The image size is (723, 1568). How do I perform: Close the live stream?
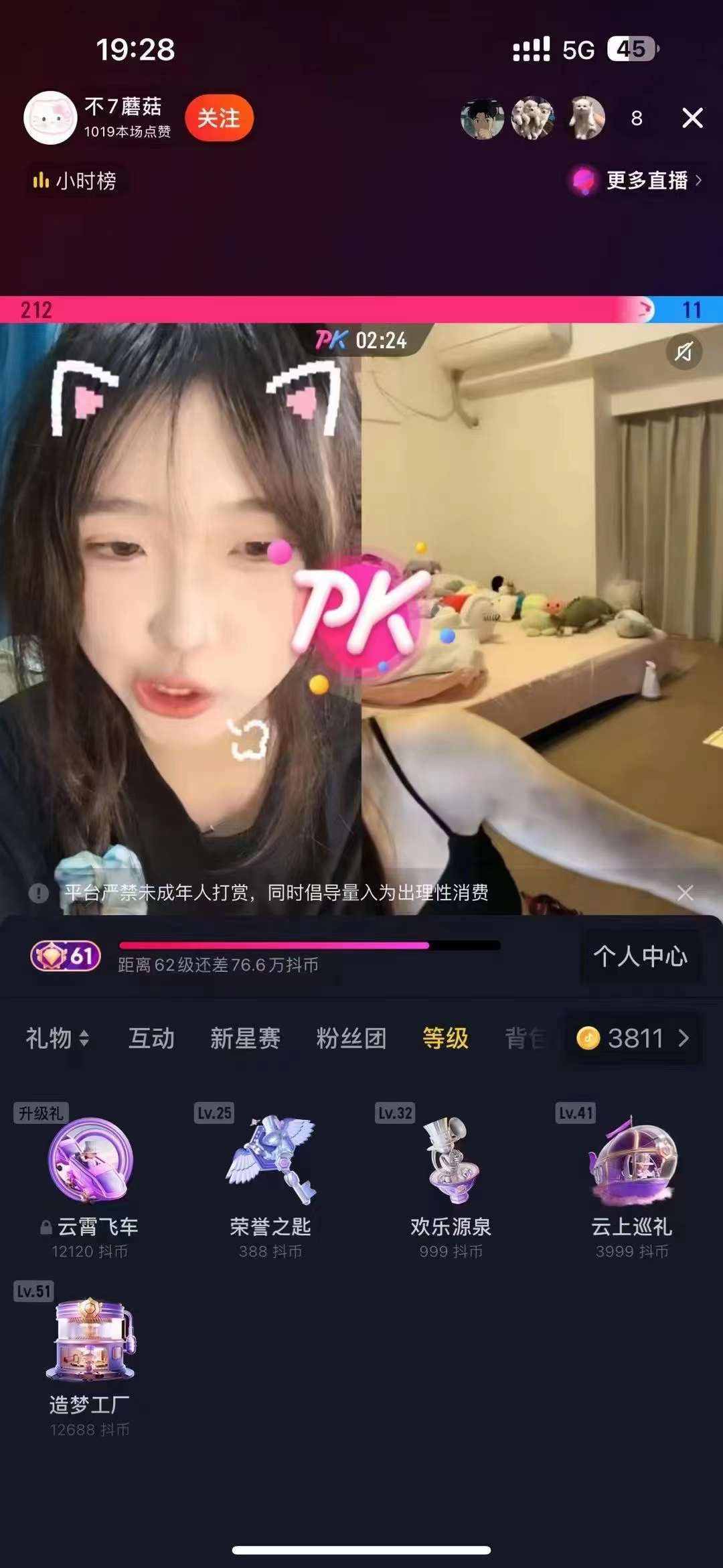(x=692, y=118)
